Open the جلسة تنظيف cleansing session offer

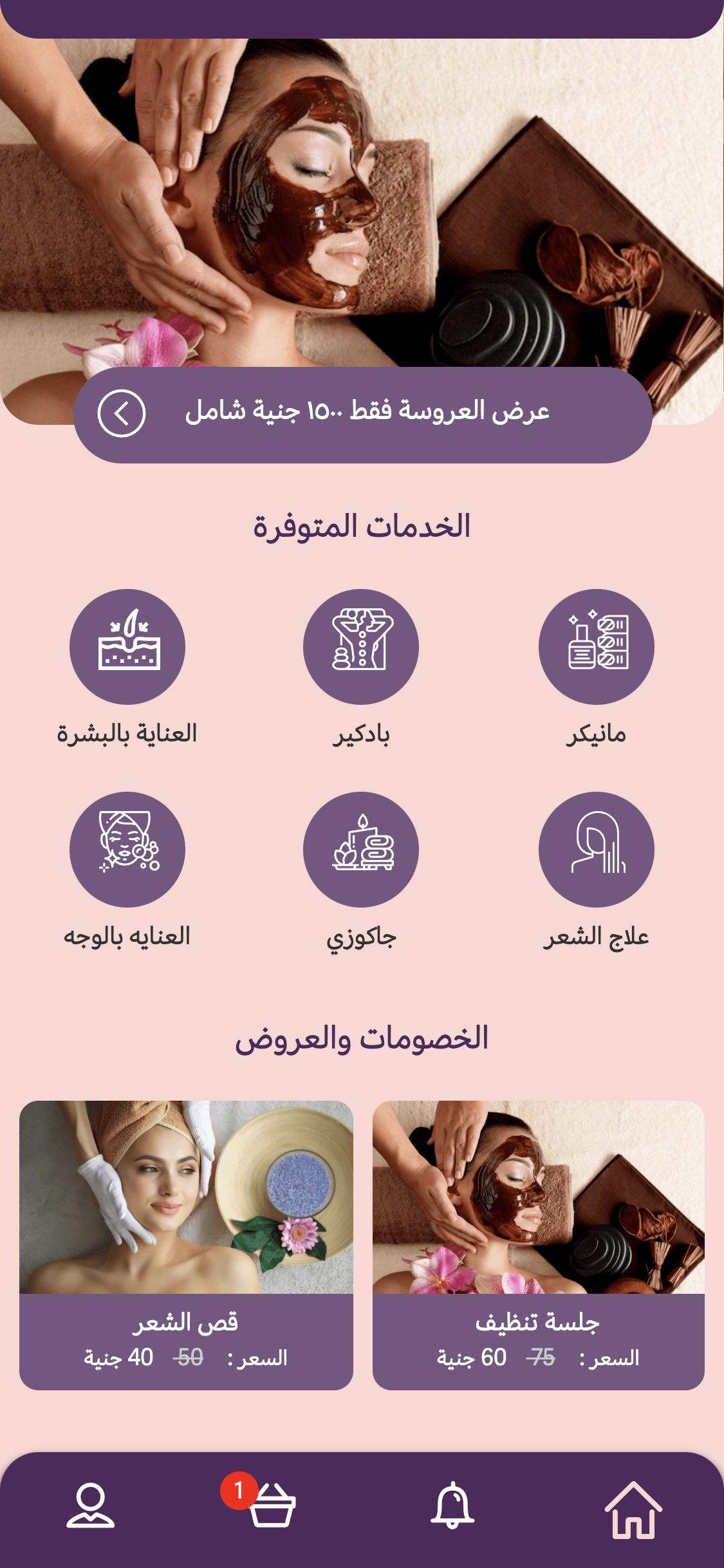pyautogui.click(x=539, y=1245)
